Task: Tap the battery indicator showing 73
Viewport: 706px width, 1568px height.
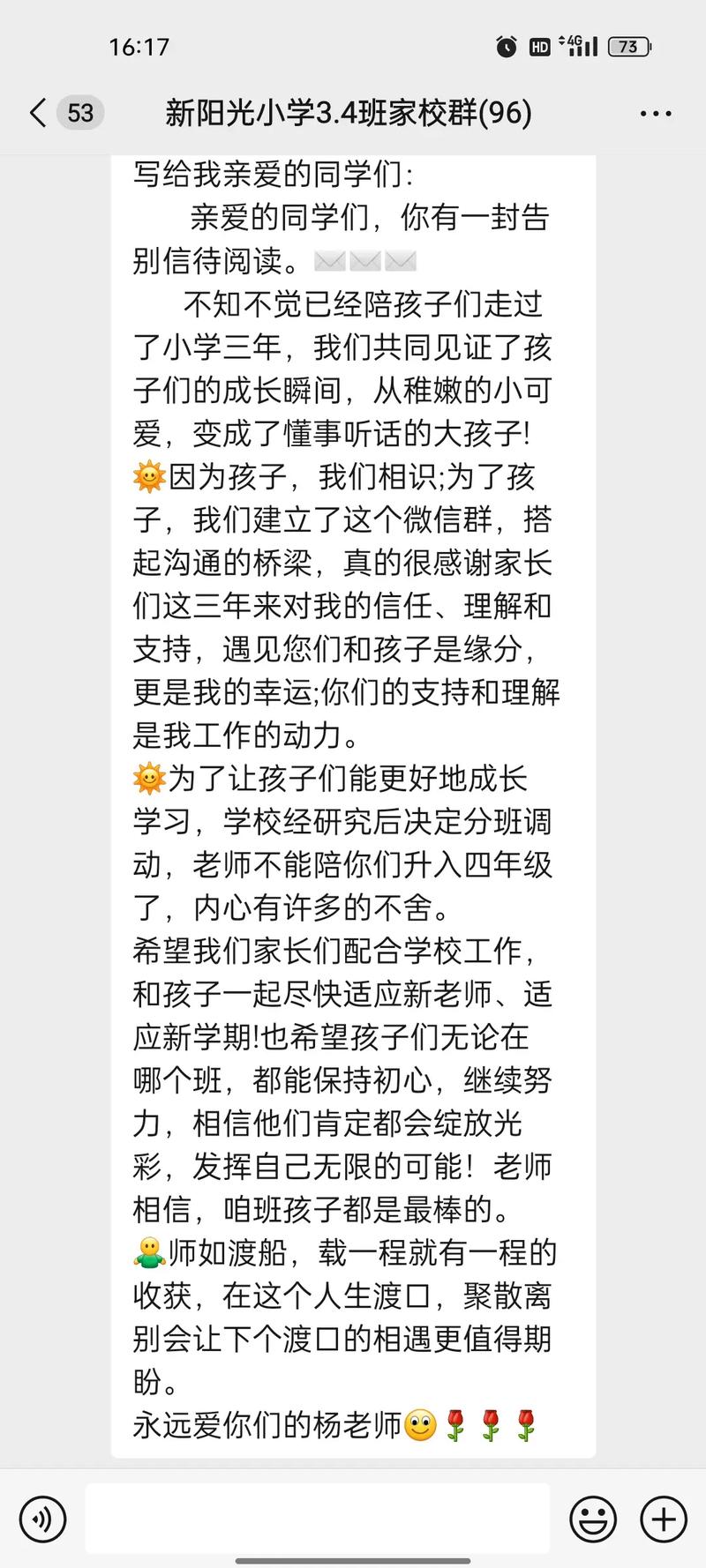Action: tap(628, 47)
